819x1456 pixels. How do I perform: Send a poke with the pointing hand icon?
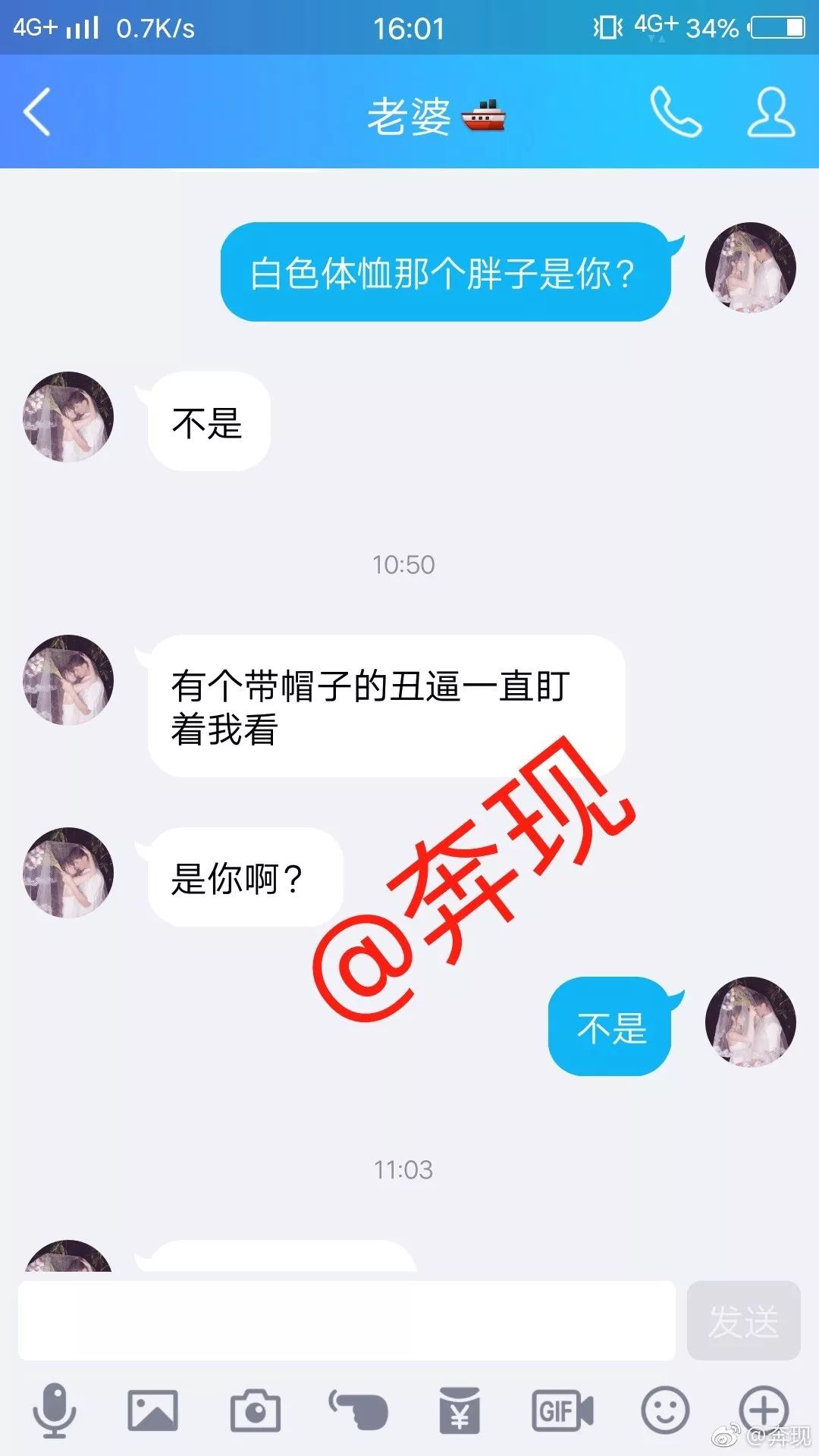pos(358,1410)
